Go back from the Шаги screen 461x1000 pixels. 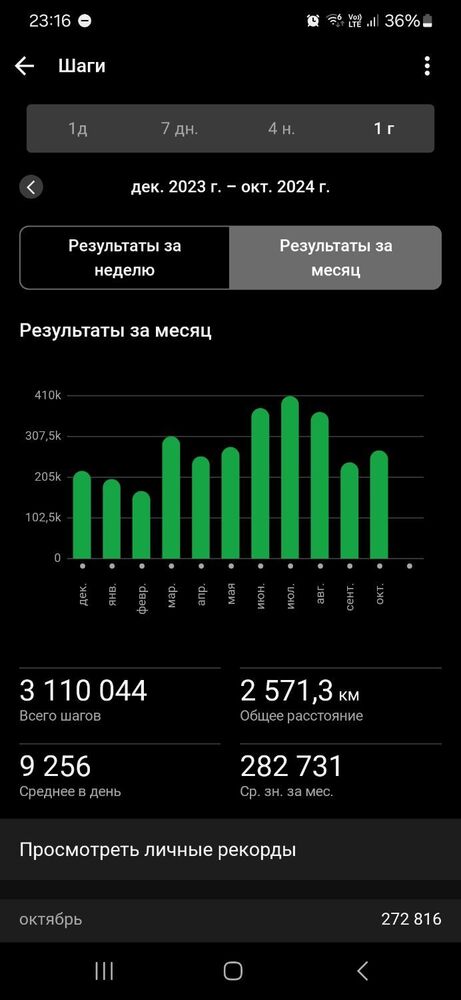tap(24, 66)
